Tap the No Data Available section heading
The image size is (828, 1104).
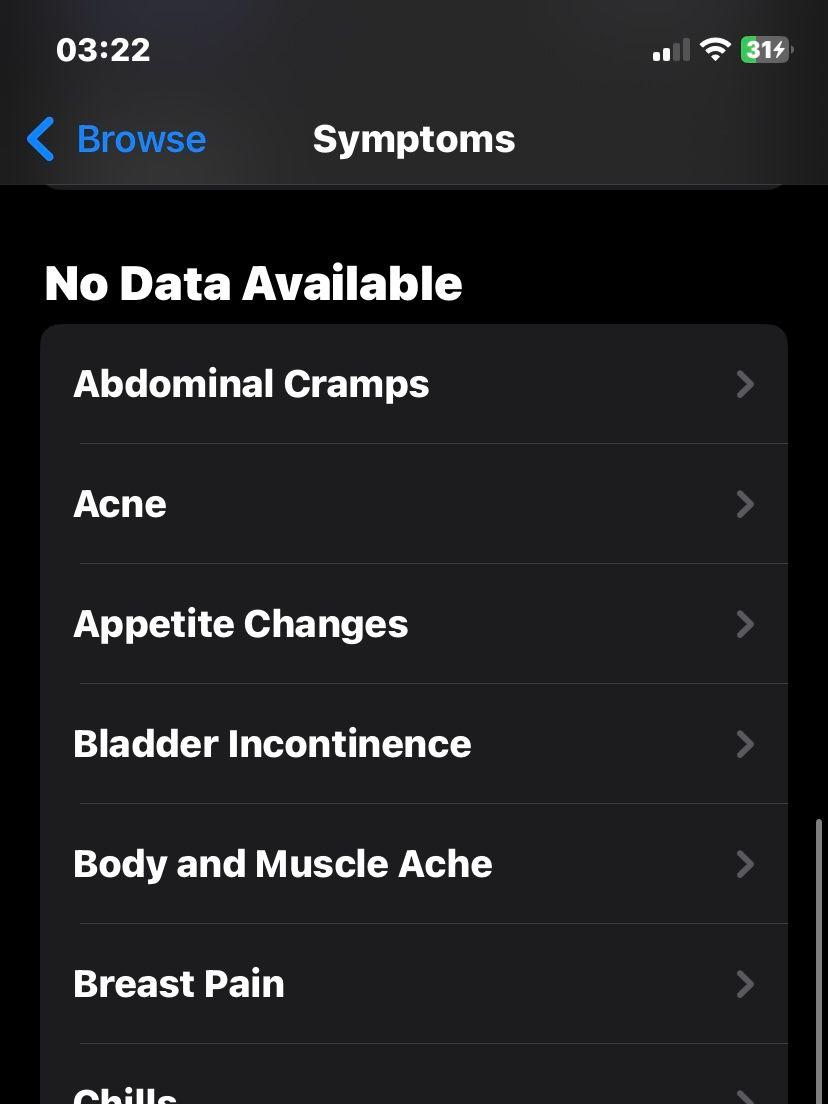tap(253, 284)
